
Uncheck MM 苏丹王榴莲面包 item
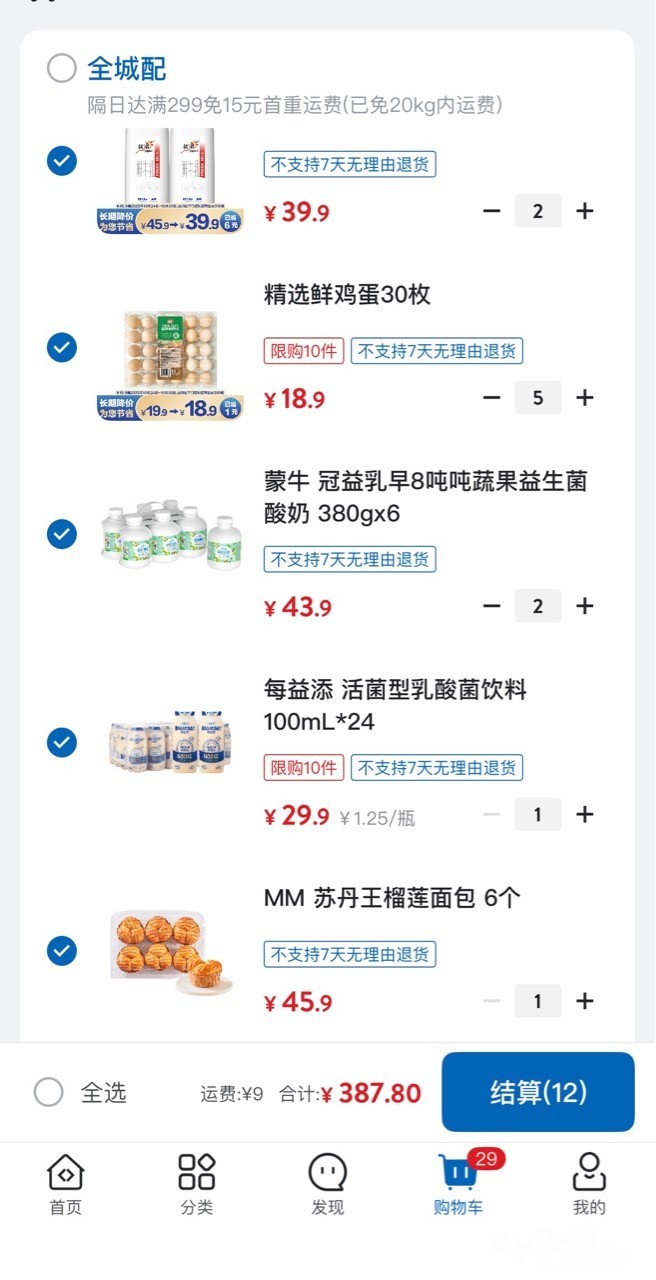pyautogui.click(x=62, y=950)
